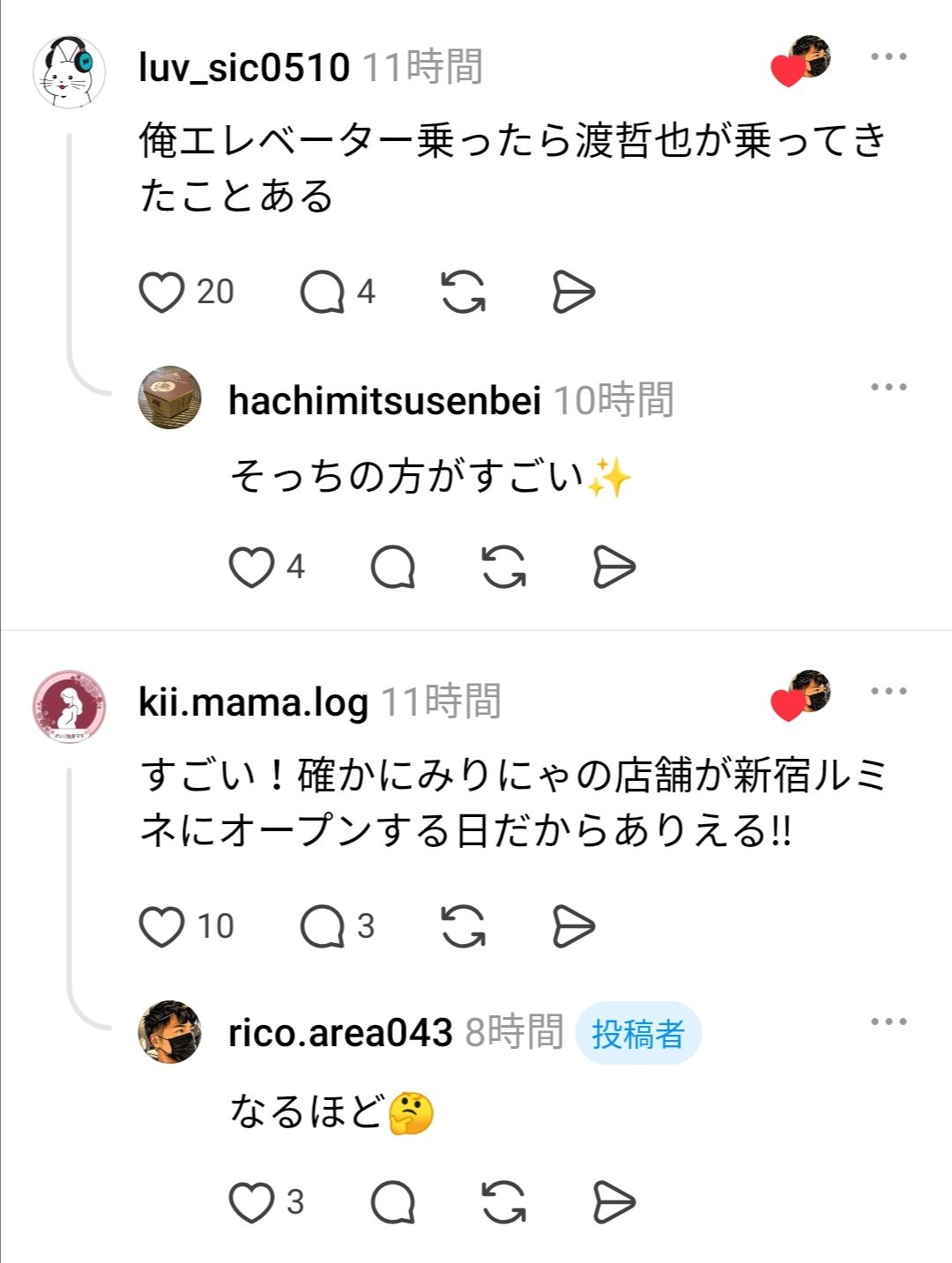952x1263 pixels.
Task: Open overflow menu on kii.mama.log's comment
Action: (889, 691)
